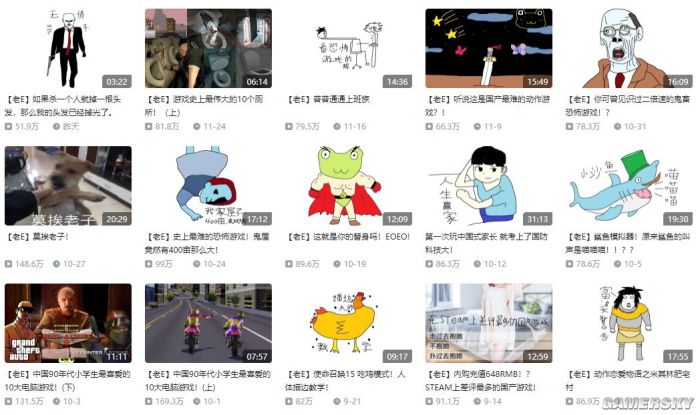Play 动作恋爱物语之米其林肥宅村 video
The width and height of the screenshot is (700, 415).
coord(627,323)
